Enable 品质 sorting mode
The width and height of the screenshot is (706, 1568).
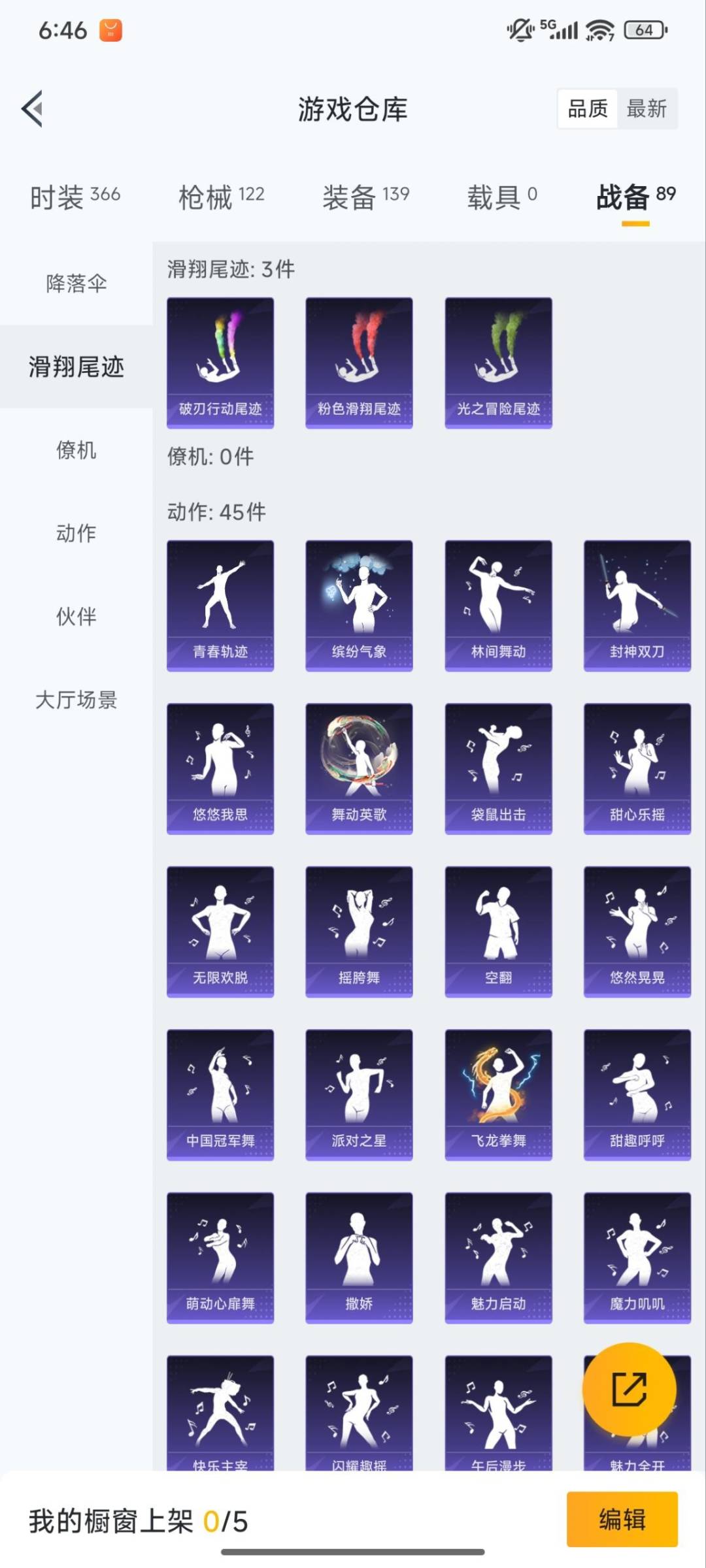(588, 109)
